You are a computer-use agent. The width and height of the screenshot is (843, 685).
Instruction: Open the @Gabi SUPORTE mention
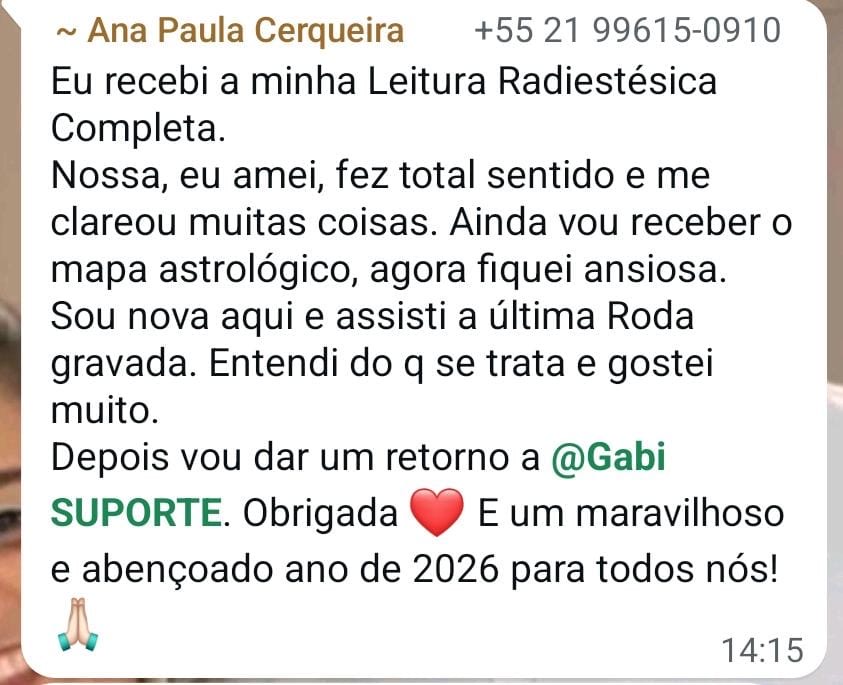[607, 459]
